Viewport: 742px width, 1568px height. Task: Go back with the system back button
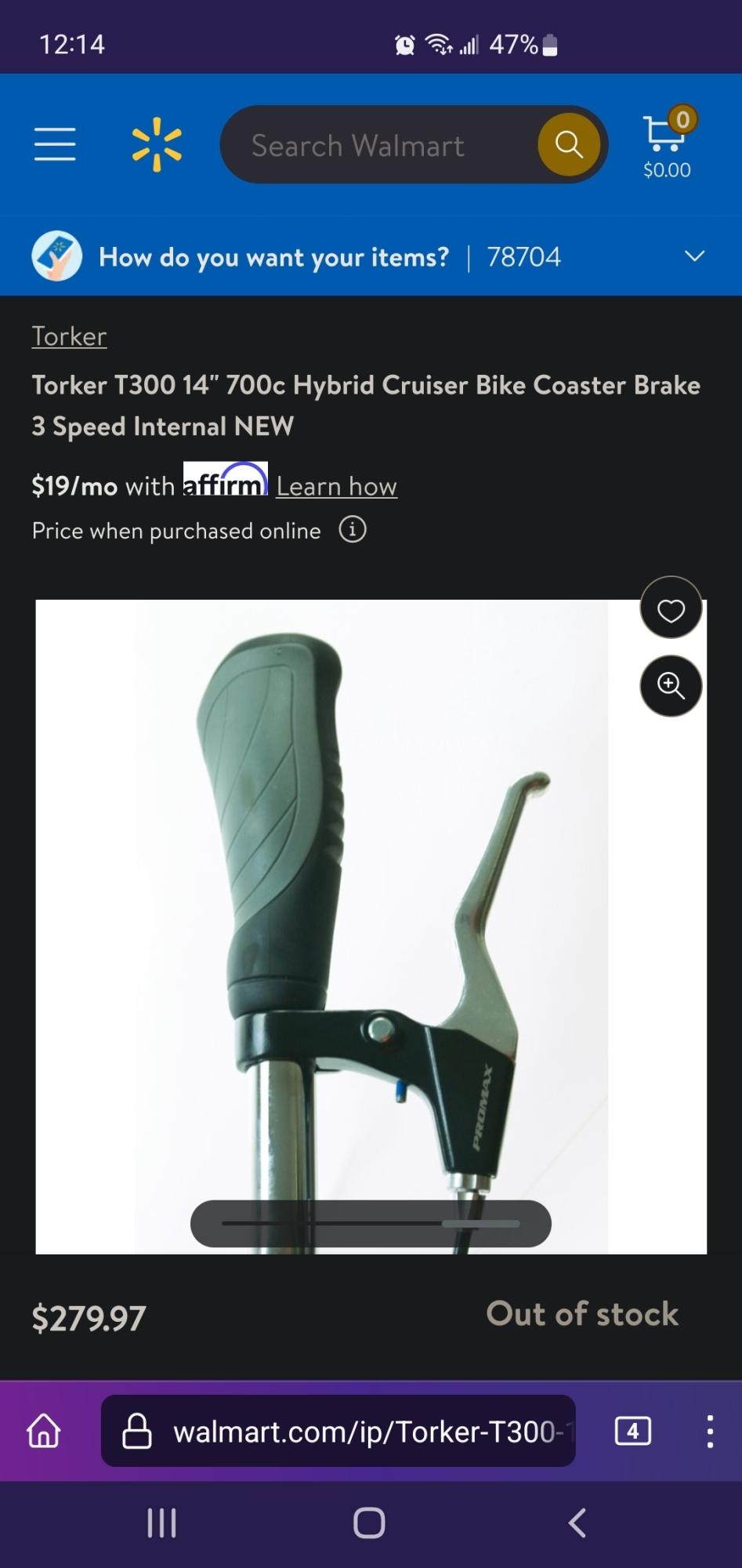[577, 1523]
